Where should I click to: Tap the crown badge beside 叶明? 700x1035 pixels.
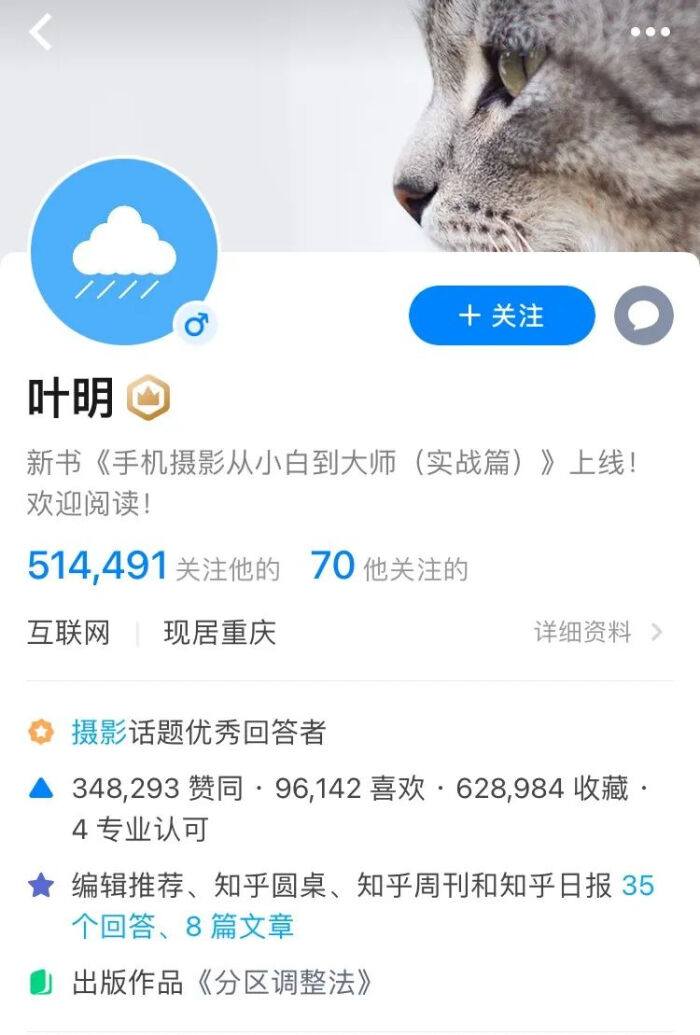coord(148,399)
